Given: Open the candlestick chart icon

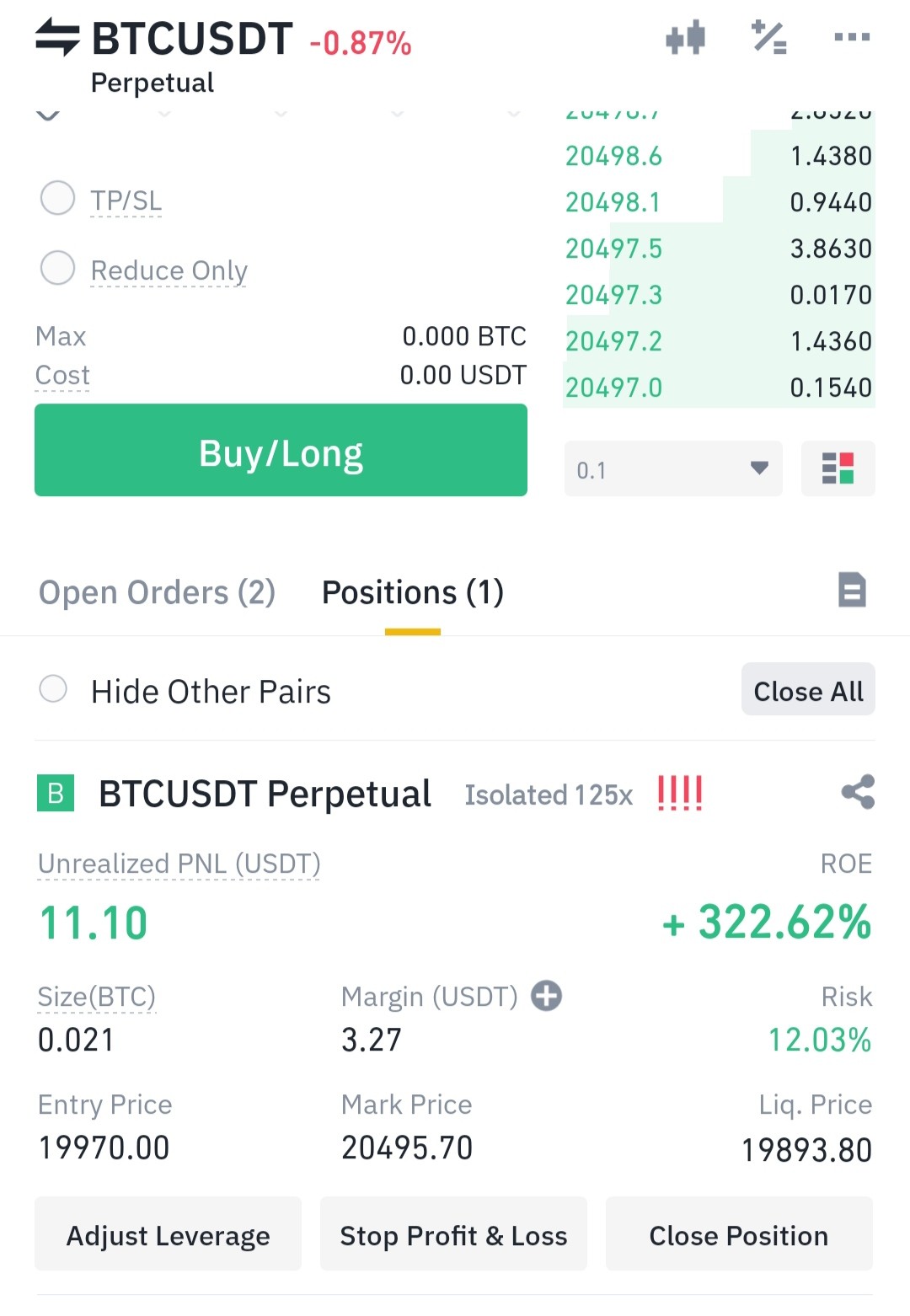Looking at the screenshot, I should tap(685, 38).
